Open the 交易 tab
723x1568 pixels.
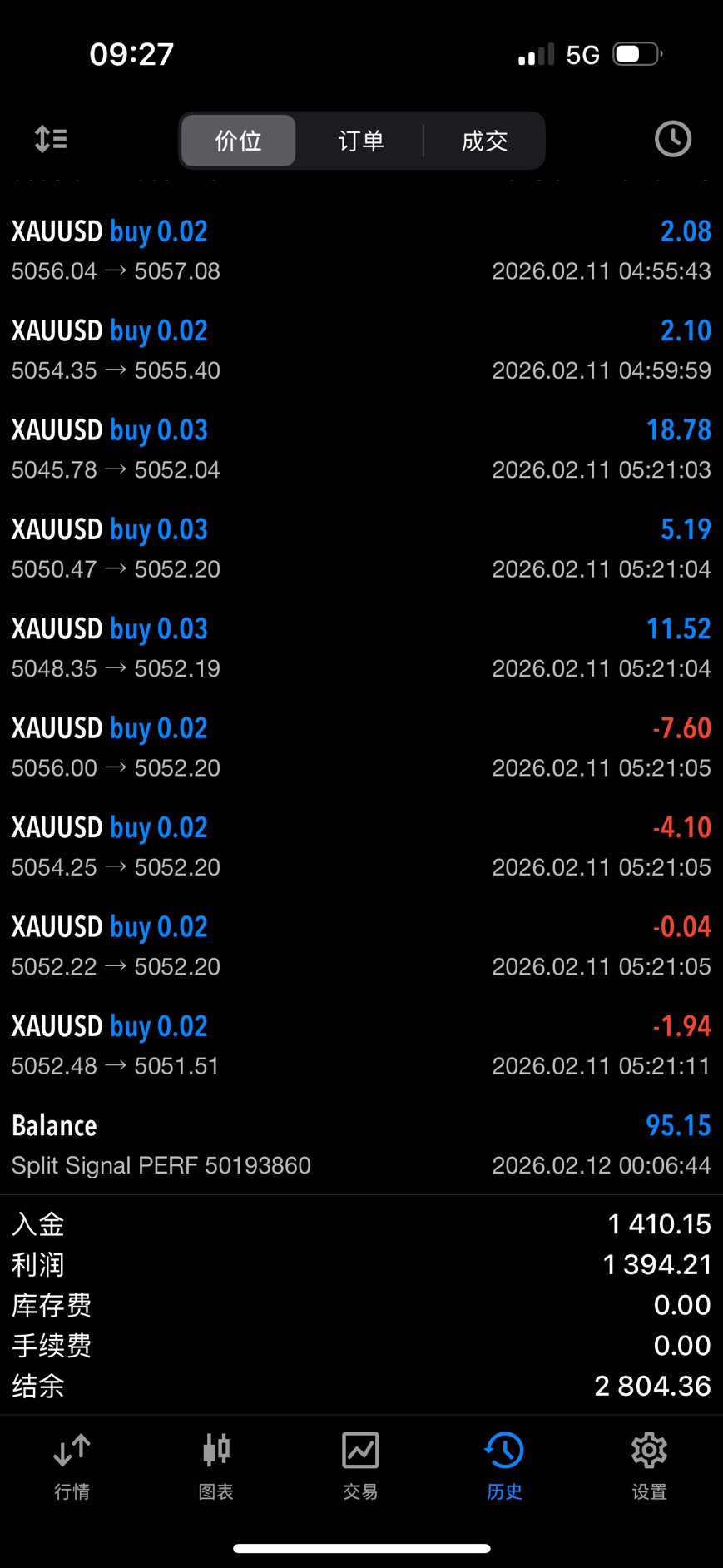(360, 1466)
